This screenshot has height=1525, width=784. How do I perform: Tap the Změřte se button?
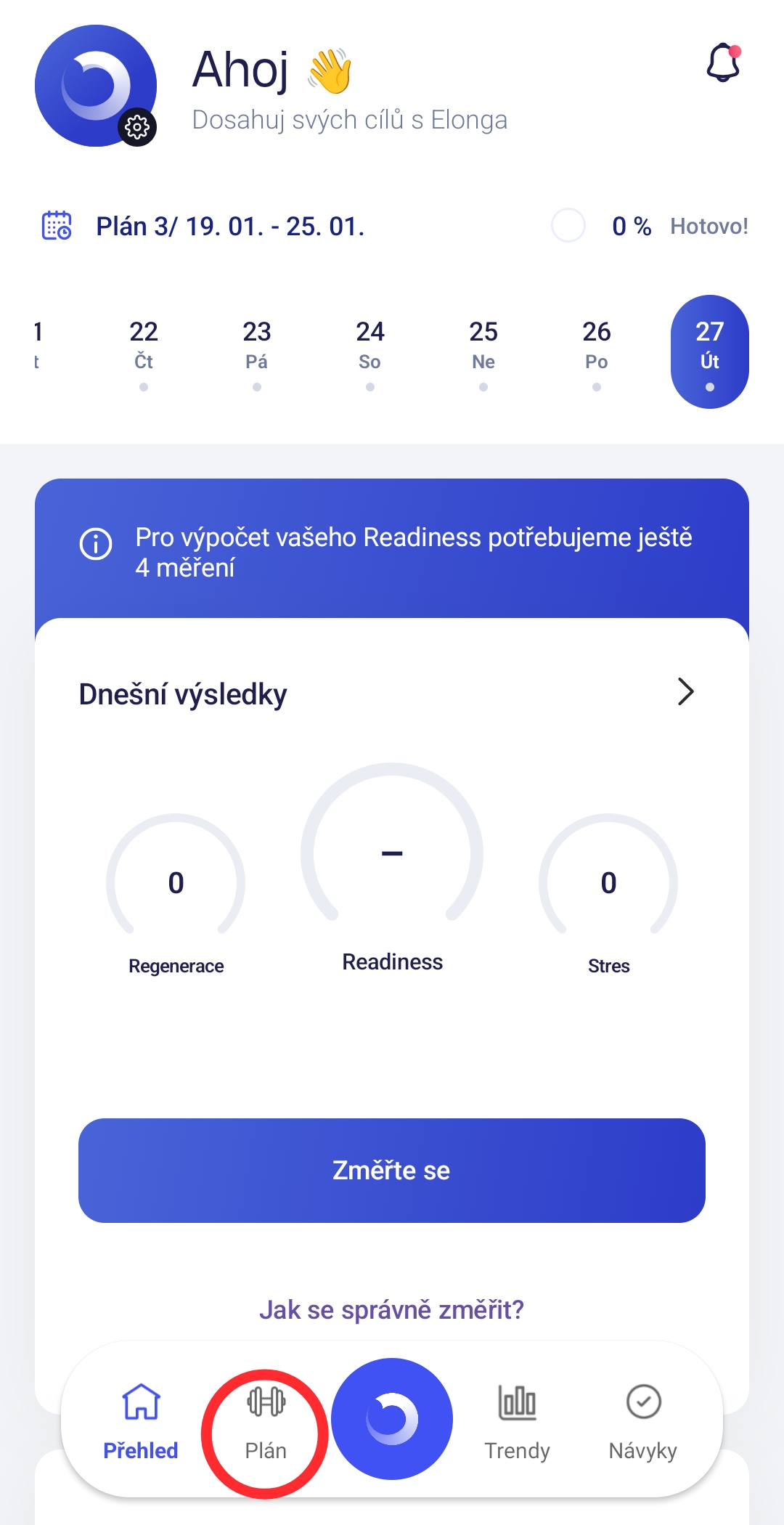392,1170
